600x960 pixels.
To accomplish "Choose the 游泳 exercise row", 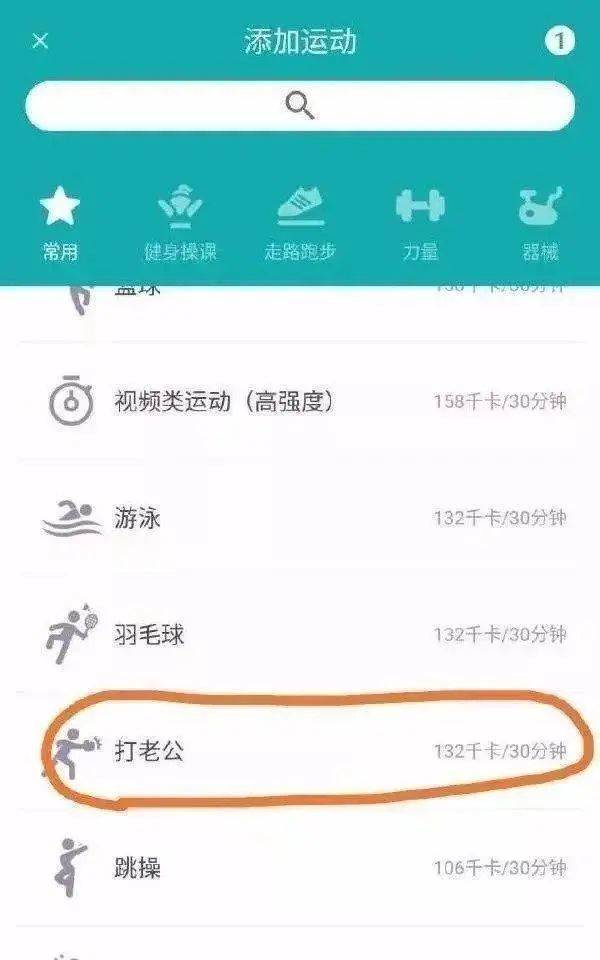I will 300,518.
